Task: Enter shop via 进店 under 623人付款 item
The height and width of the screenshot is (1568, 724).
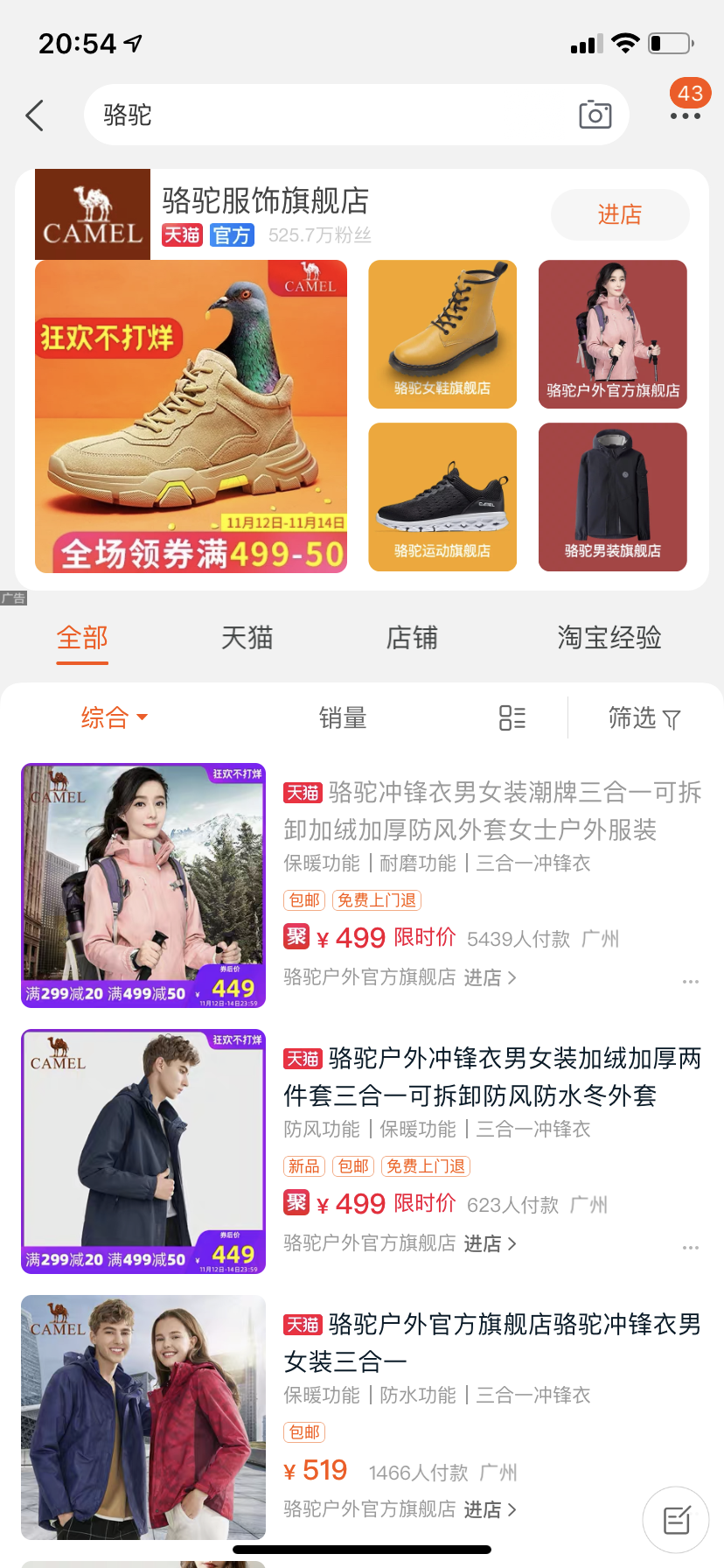Action: tap(490, 1243)
